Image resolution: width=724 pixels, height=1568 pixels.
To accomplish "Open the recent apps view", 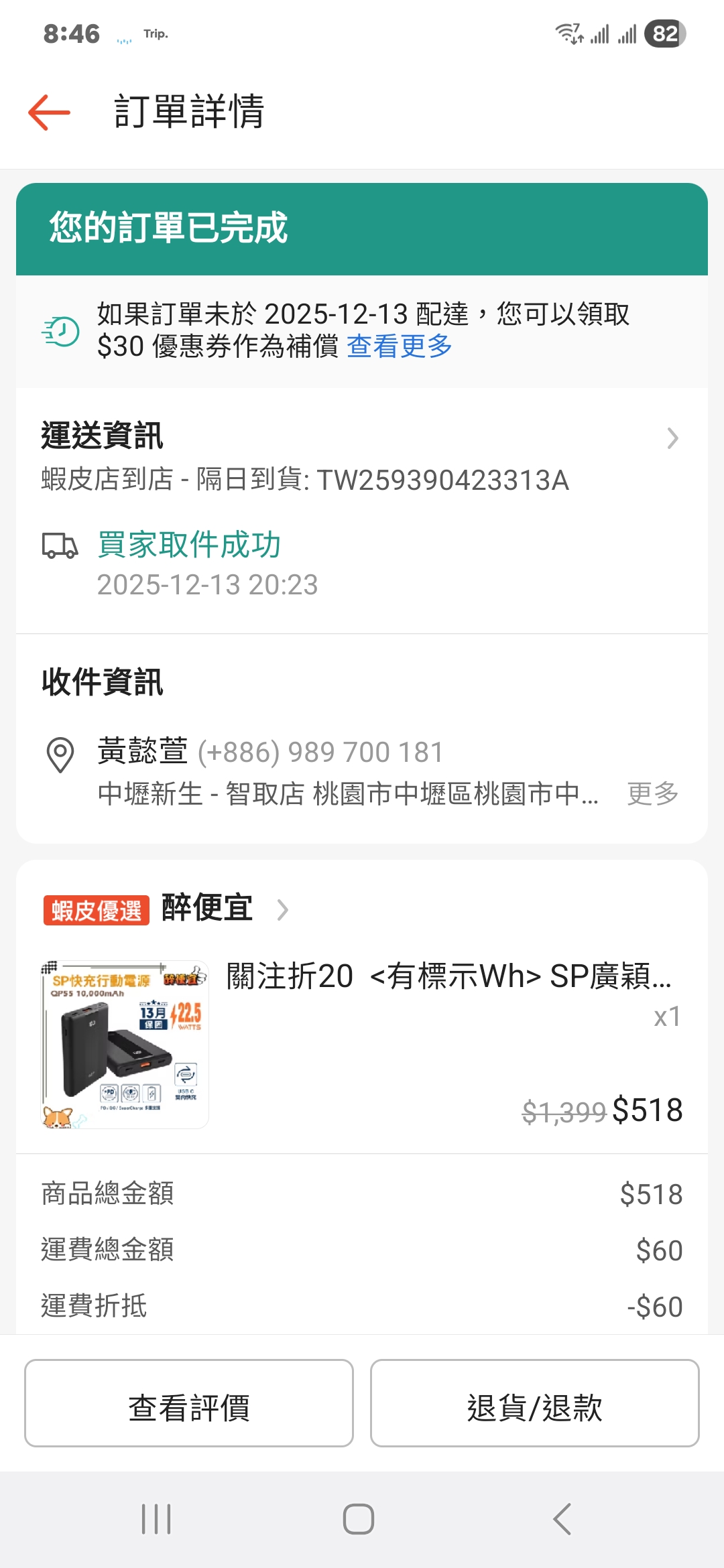I will coord(156,1519).
